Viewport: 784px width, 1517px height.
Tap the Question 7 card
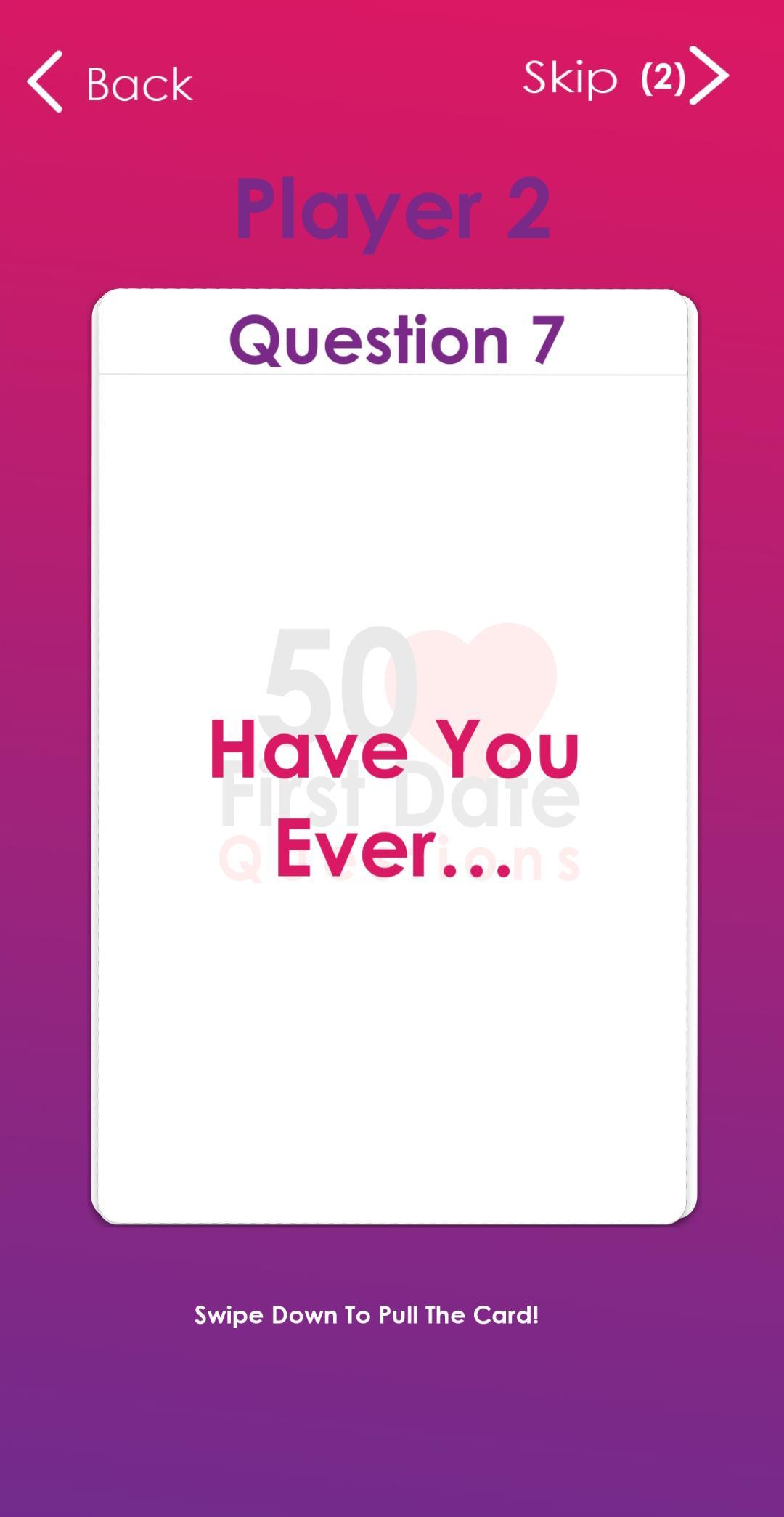pos(393,755)
